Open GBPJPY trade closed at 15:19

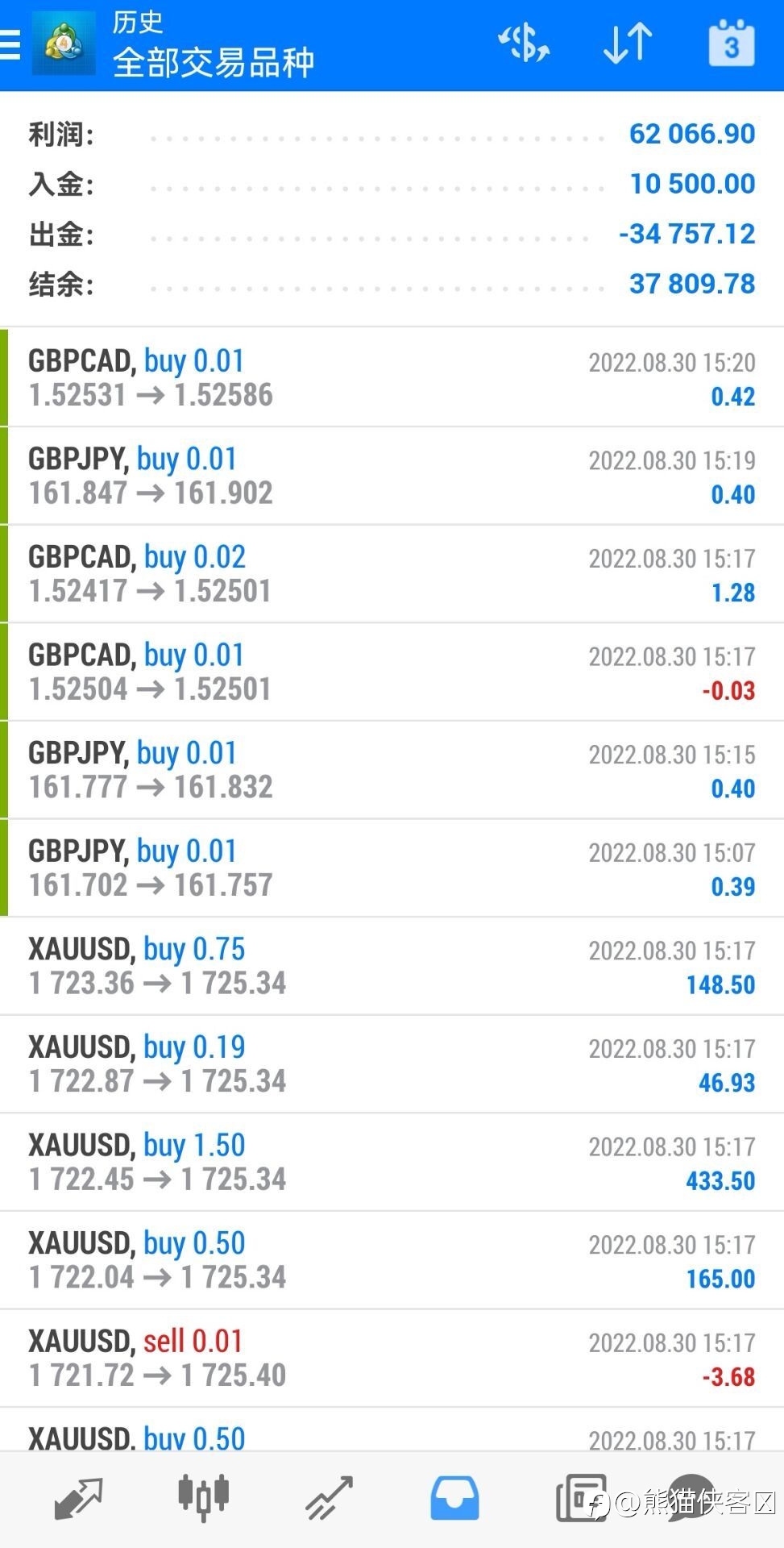tap(392, 476)
